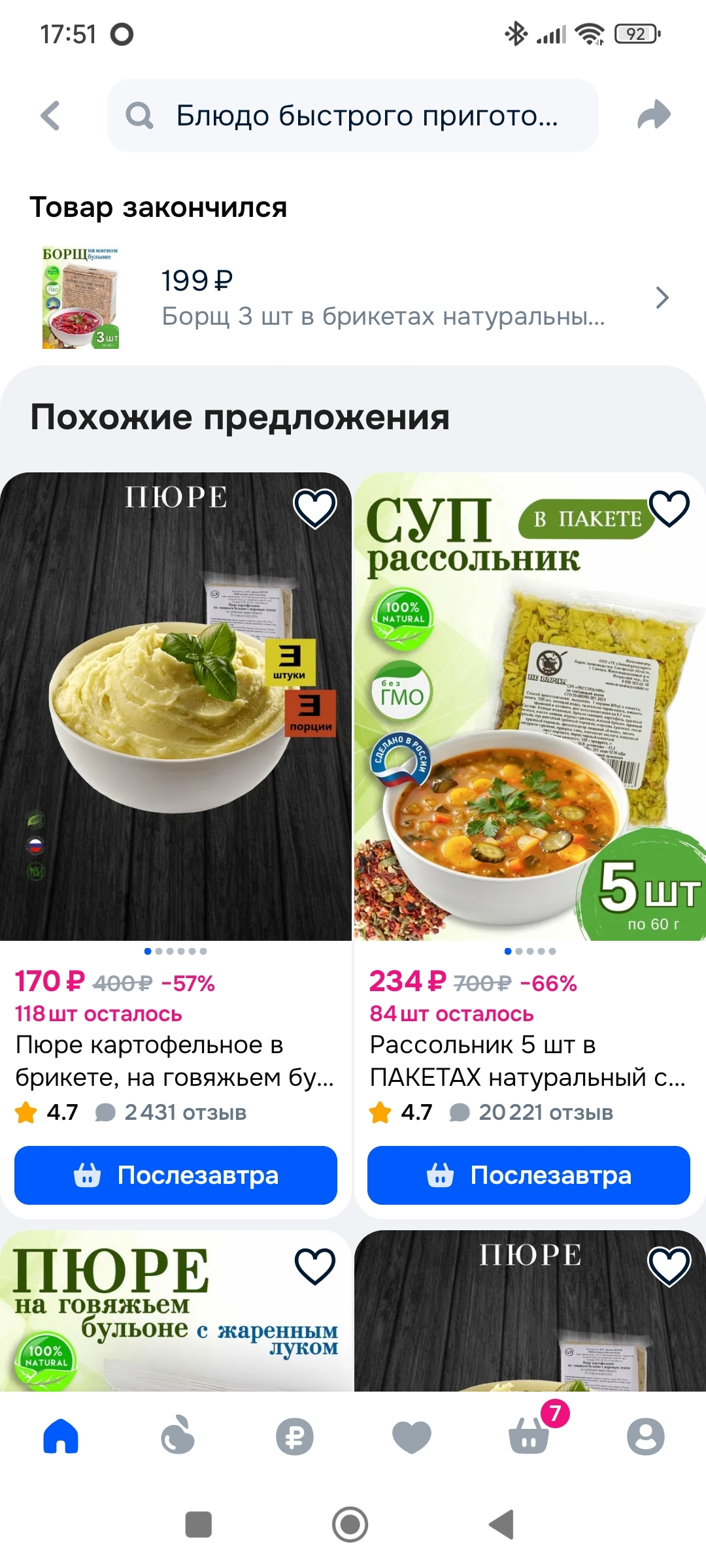
Task: Add Пюре картофельное в брикете to favorites
Action: (314, 508)
